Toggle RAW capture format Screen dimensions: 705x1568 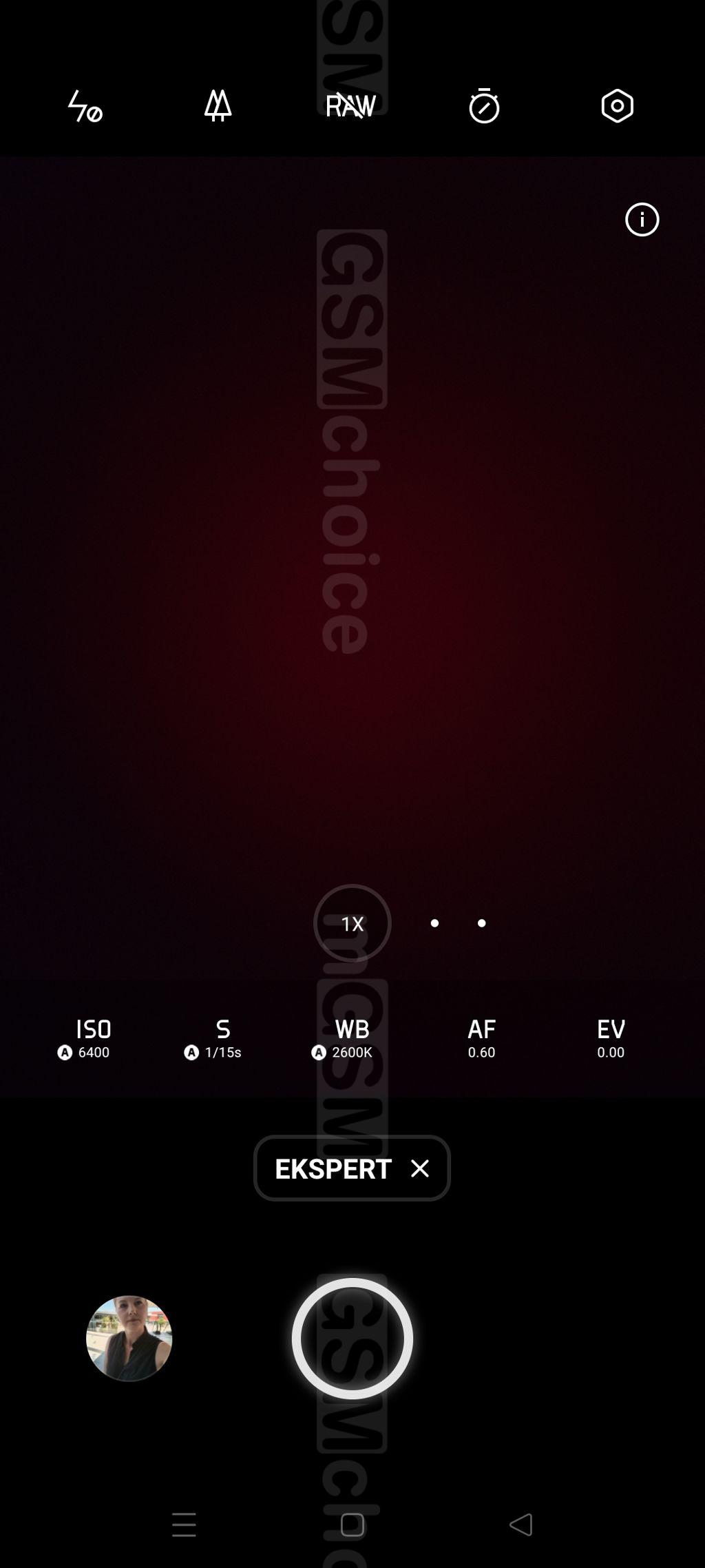pyautogui.click(x=350, y=106)
